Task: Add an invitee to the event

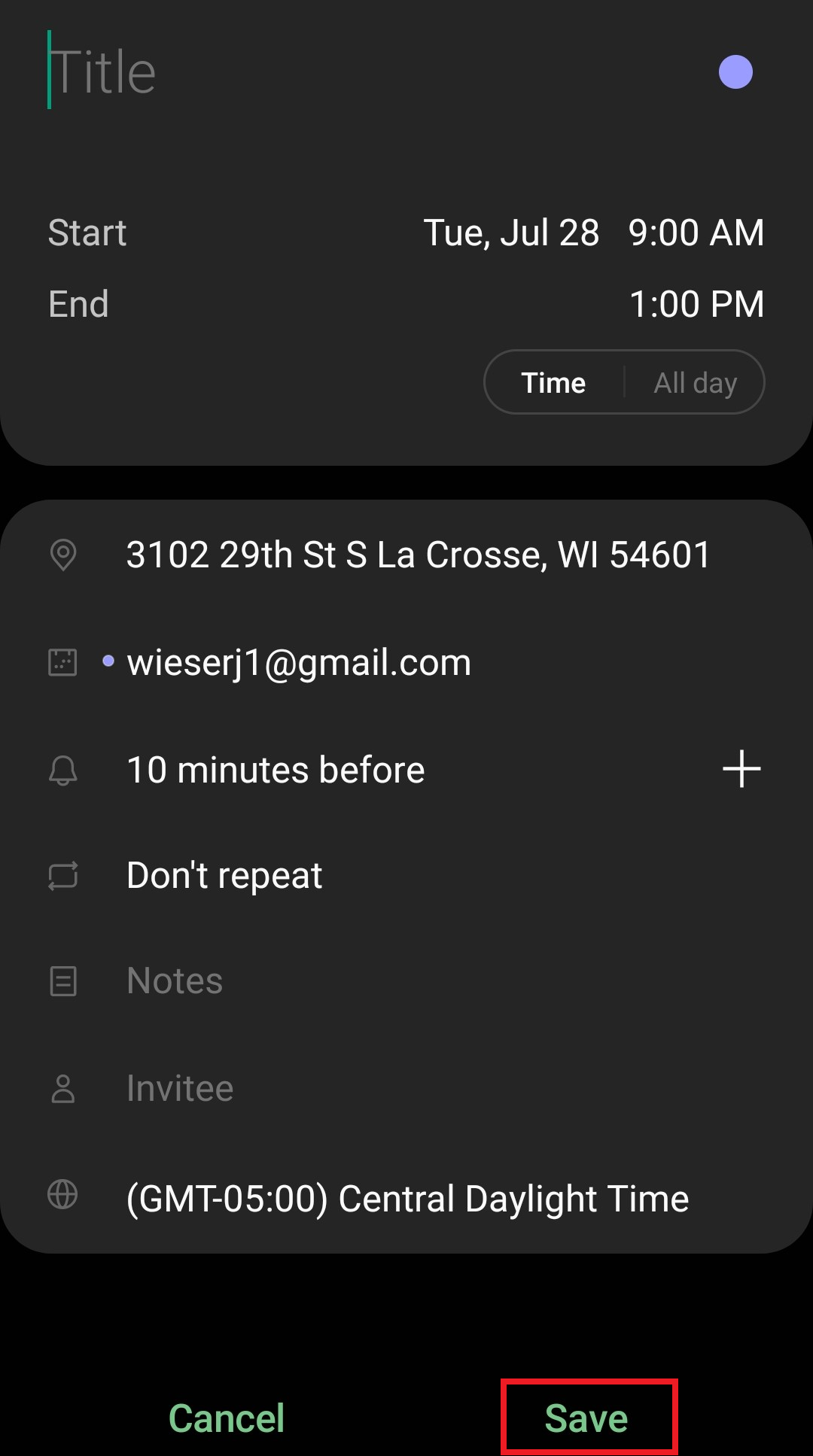Action: (180, 1089)
